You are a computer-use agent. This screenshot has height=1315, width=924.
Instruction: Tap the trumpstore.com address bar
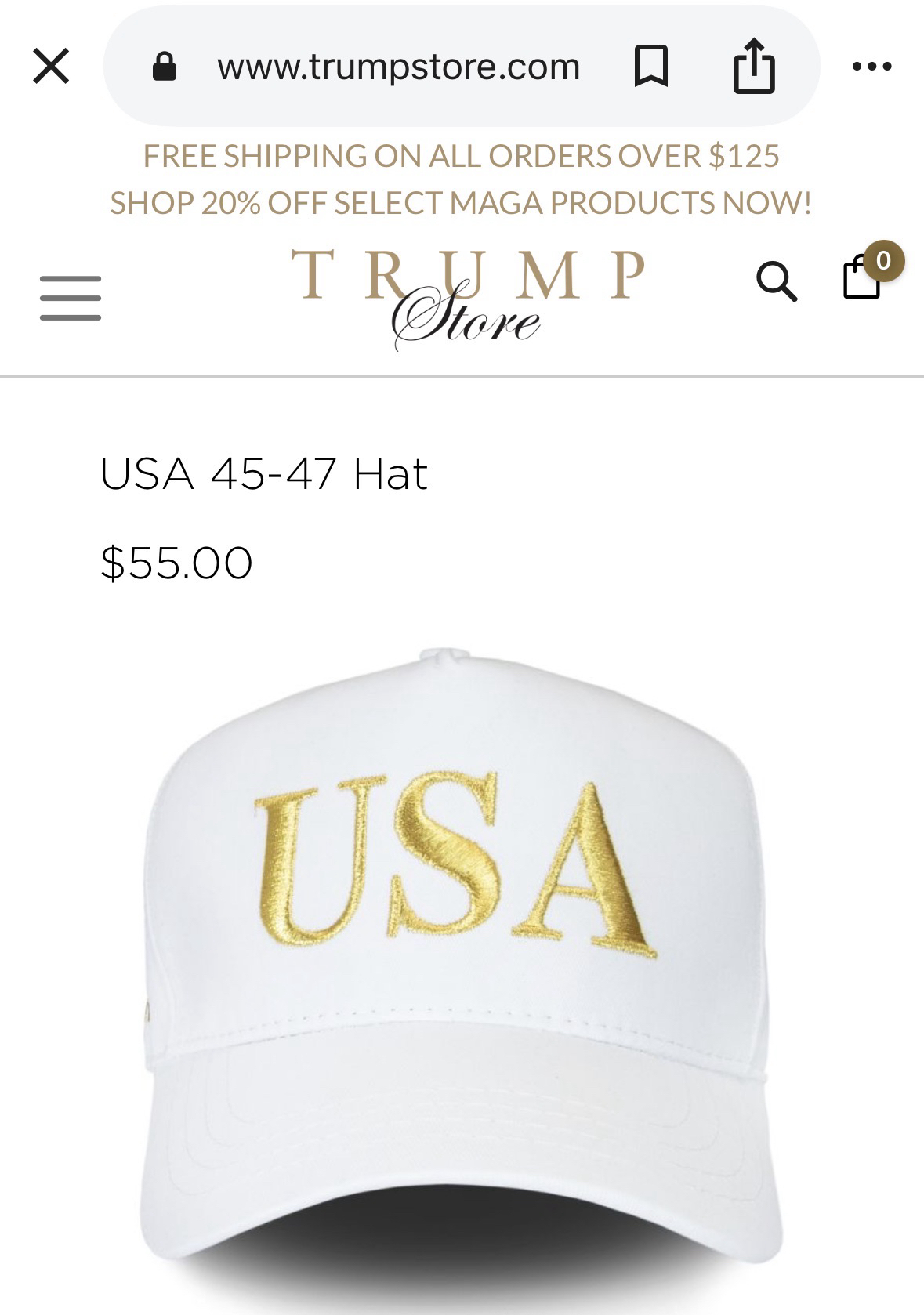398,67
